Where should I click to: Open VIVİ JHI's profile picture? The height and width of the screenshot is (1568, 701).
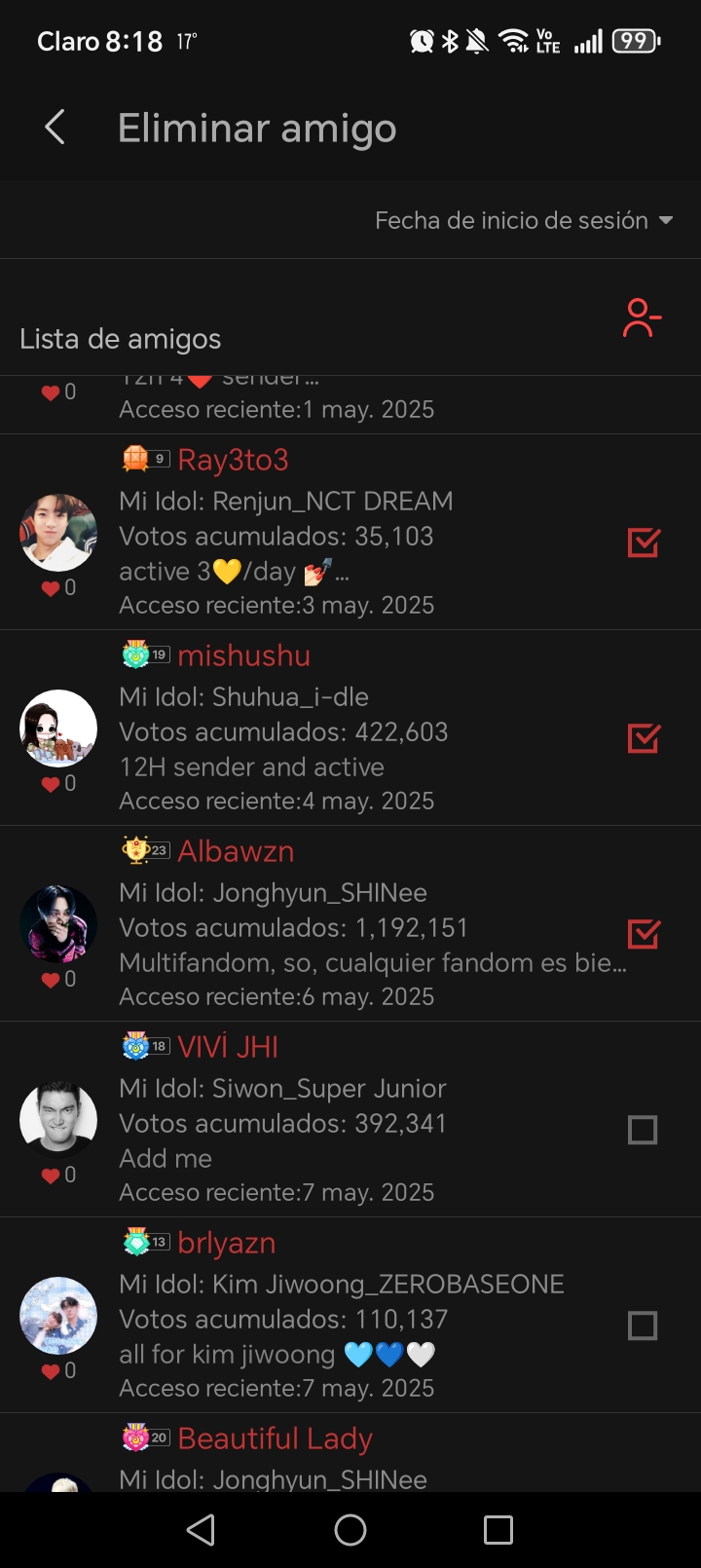(58, 1120)
